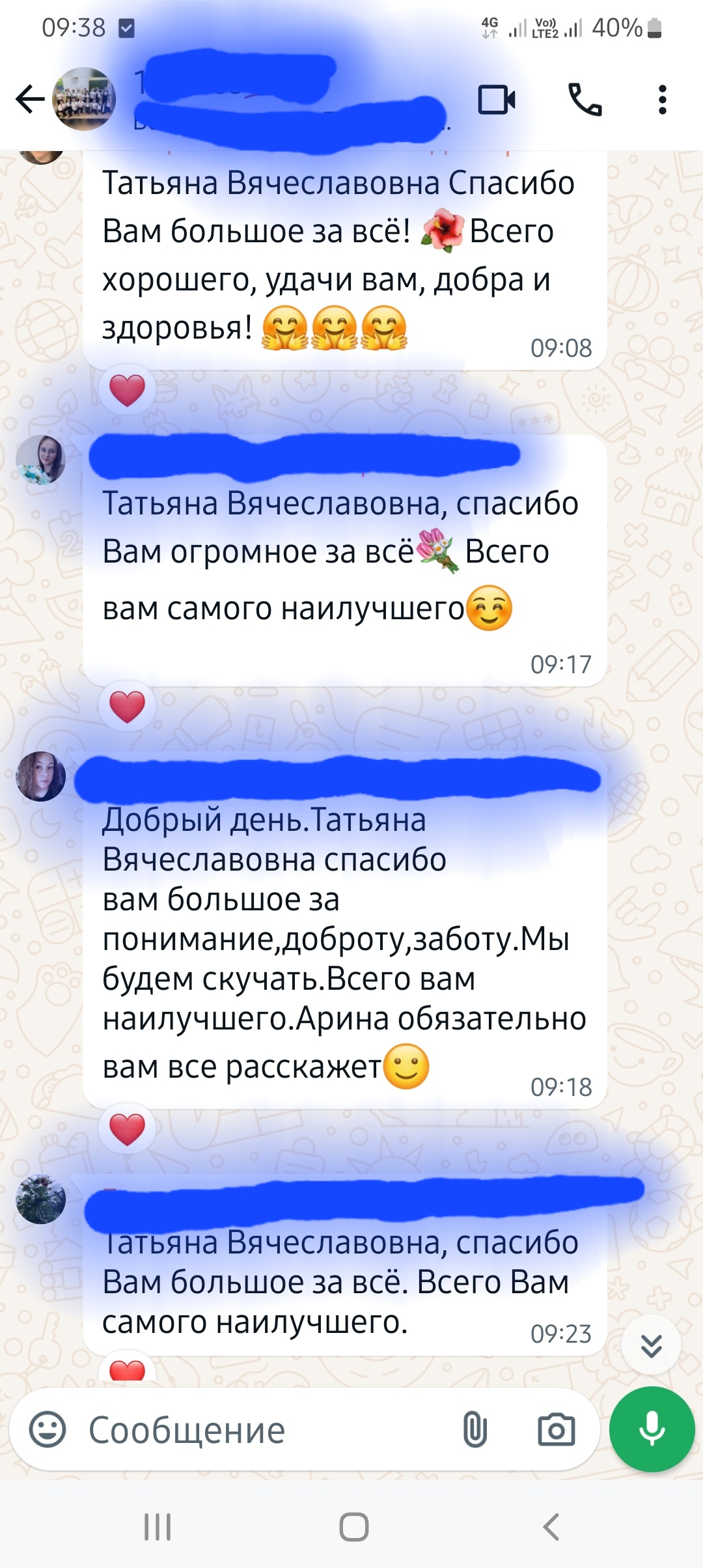Open the camera to send photo
Viewport: 703px width, 1568px height.
pyautogui.click(x=556, y=1430)
